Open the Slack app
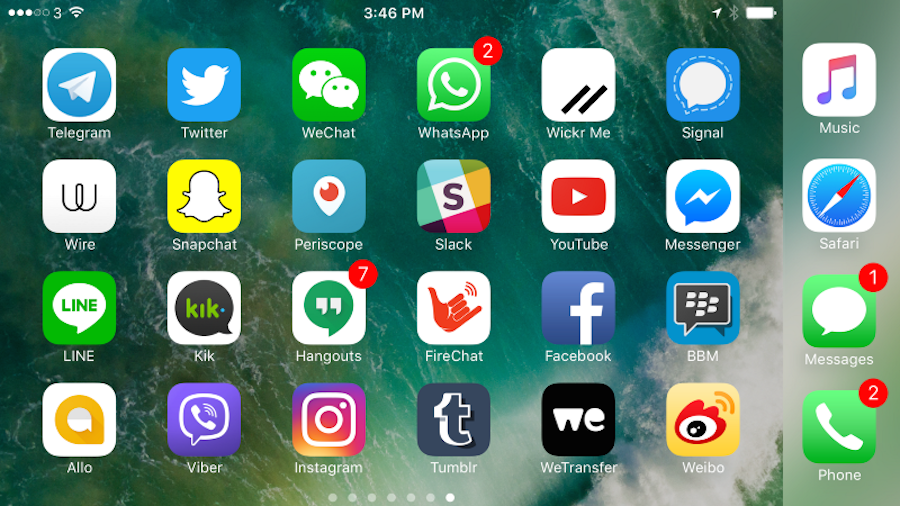Viewport: 900px width, 506px height. coord(453,197)
